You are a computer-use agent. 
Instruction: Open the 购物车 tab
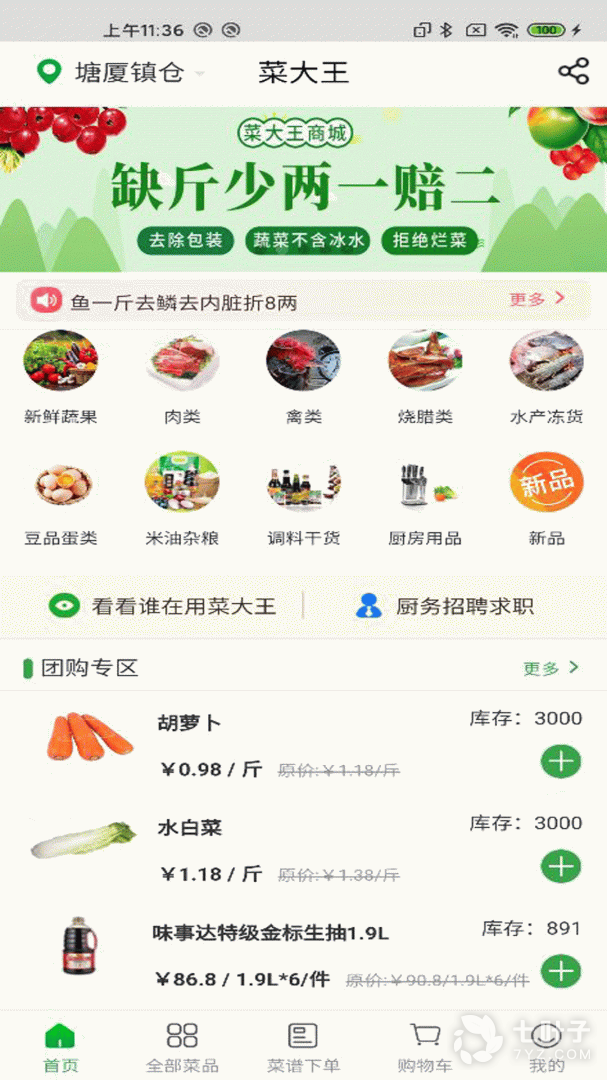(425, 1046)
